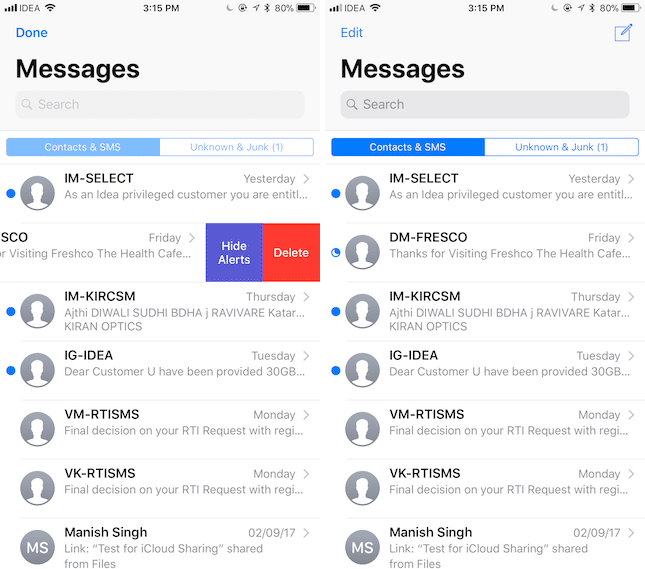Tap the Edit button
This screenshot has height=569, width=645.
point(351,33)
